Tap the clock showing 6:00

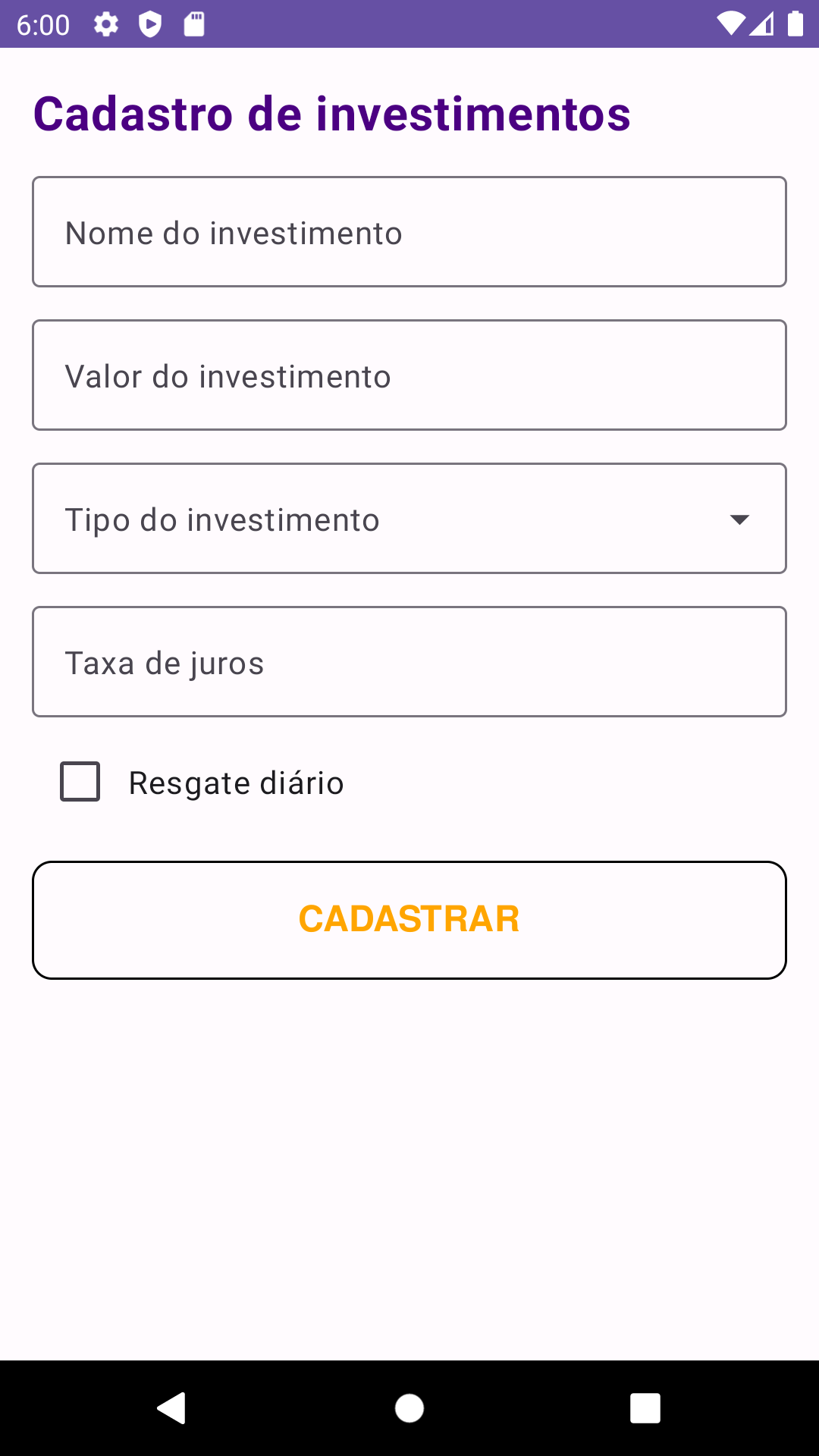43,25
